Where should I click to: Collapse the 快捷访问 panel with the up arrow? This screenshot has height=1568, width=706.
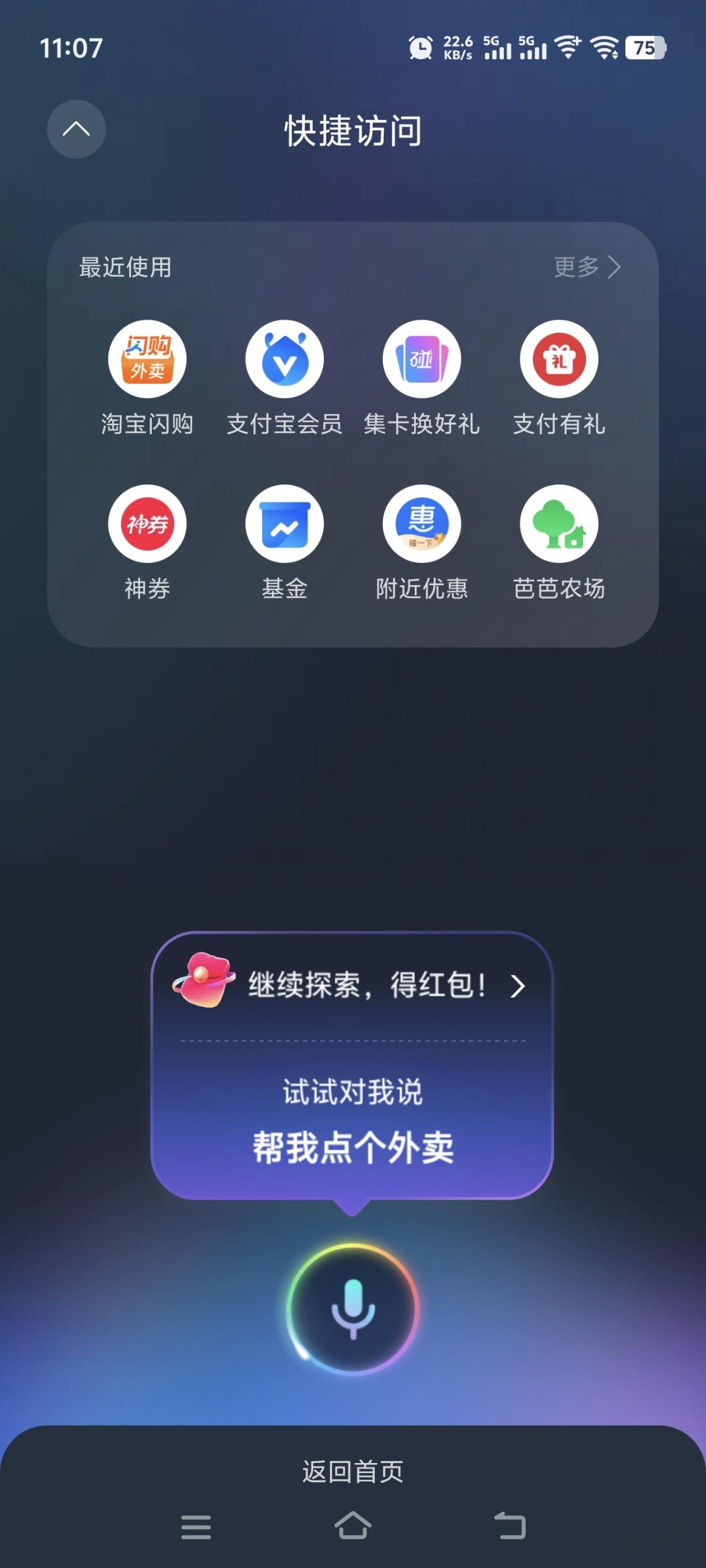point(76,129)
